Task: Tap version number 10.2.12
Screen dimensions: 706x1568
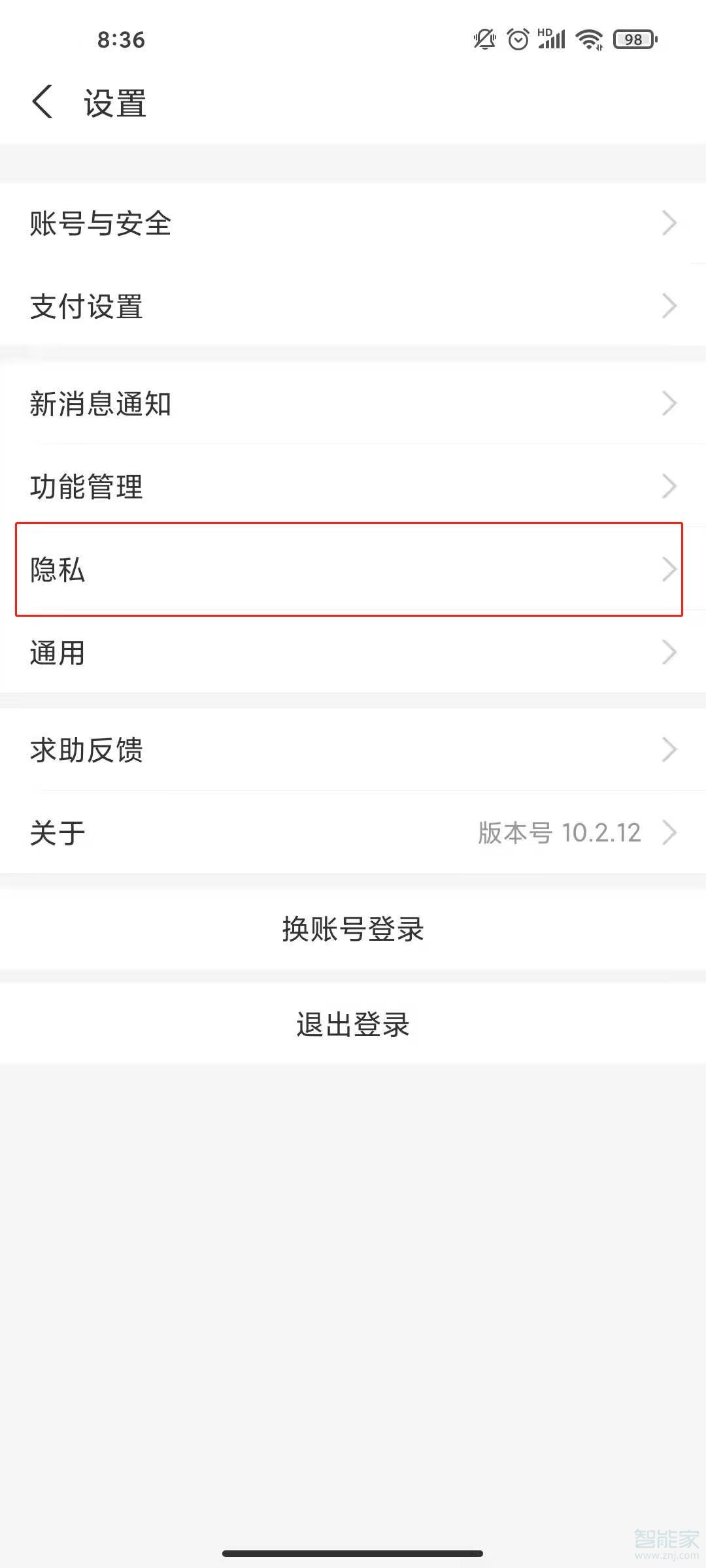Action: pos(559,832)
